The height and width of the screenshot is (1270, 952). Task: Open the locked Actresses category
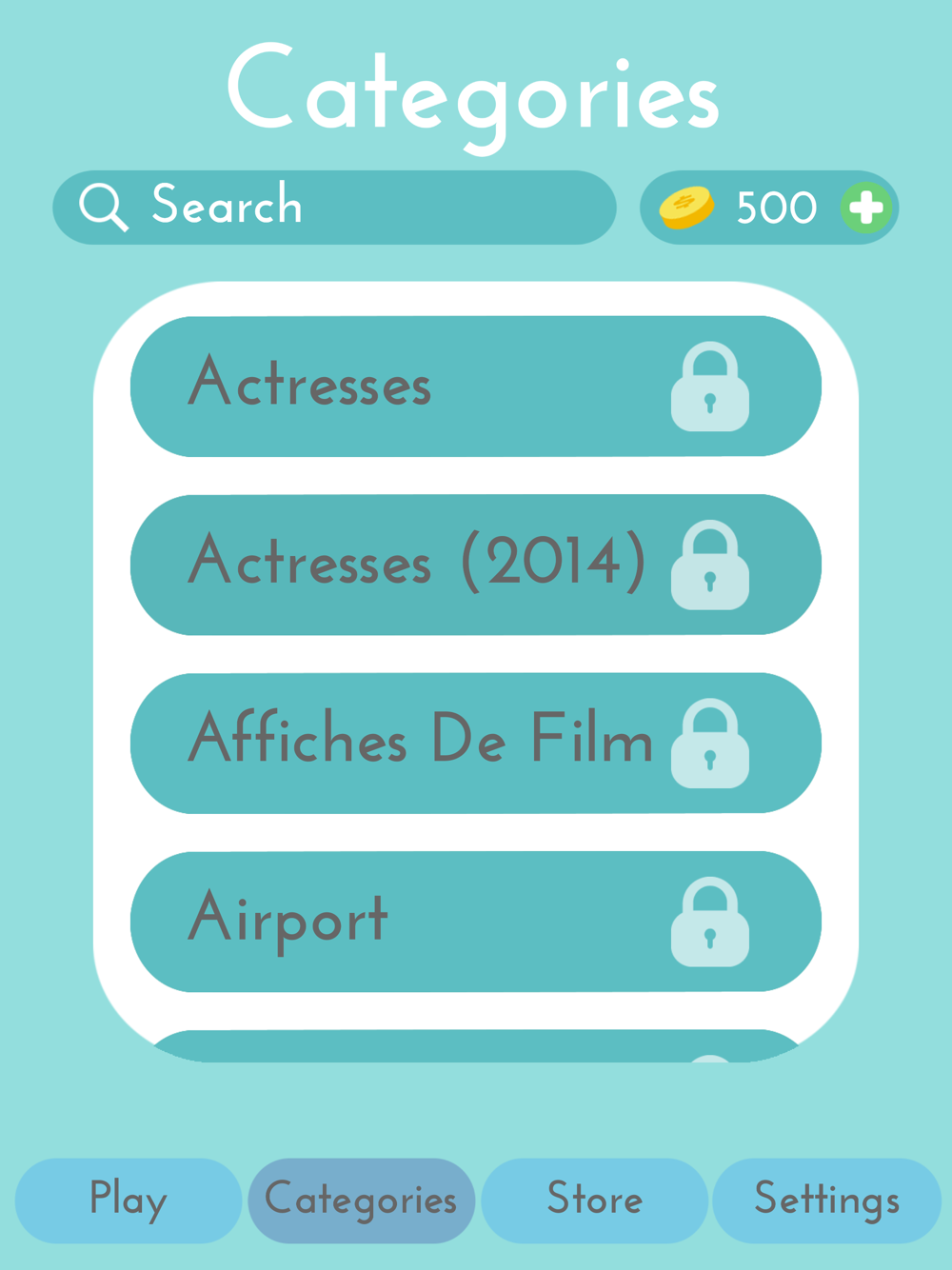475,387
